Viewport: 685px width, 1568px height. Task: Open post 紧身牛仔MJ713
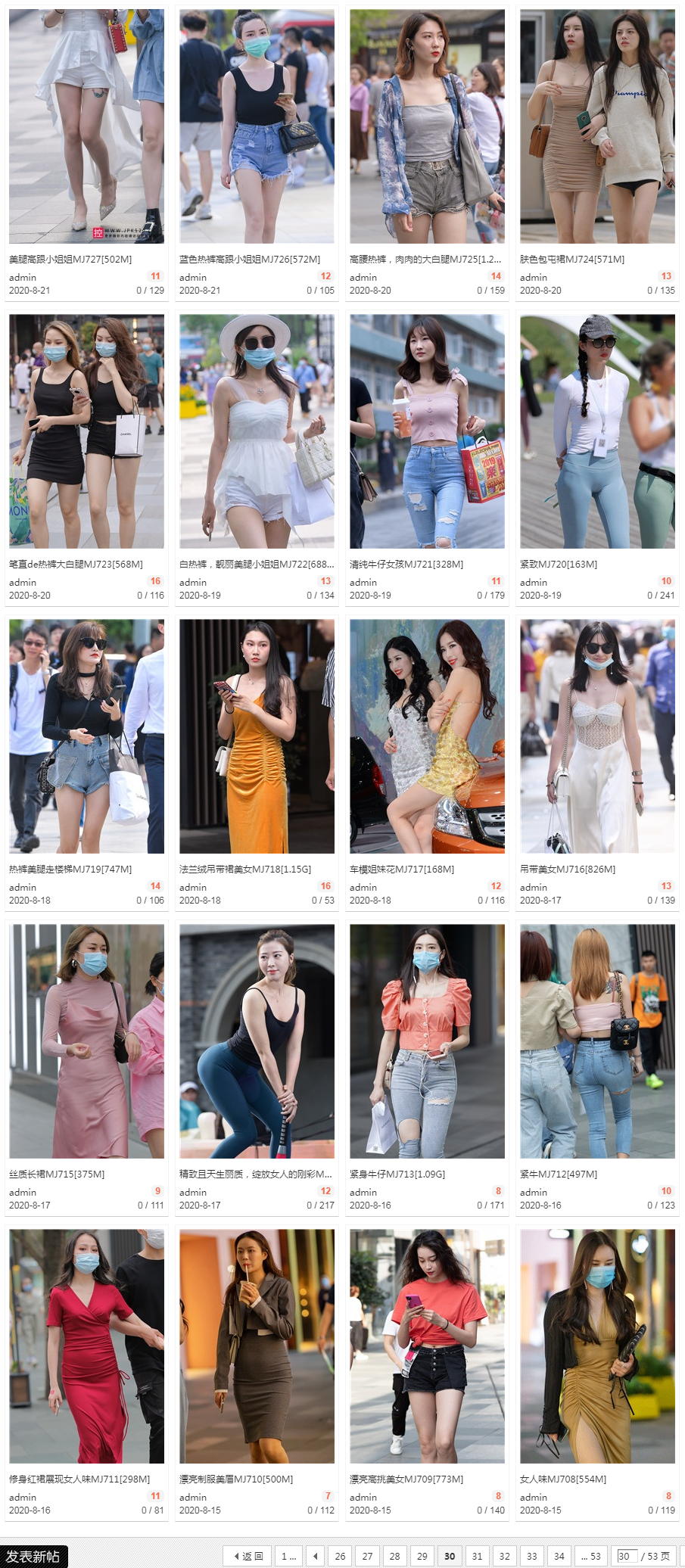click(397, 1174)
